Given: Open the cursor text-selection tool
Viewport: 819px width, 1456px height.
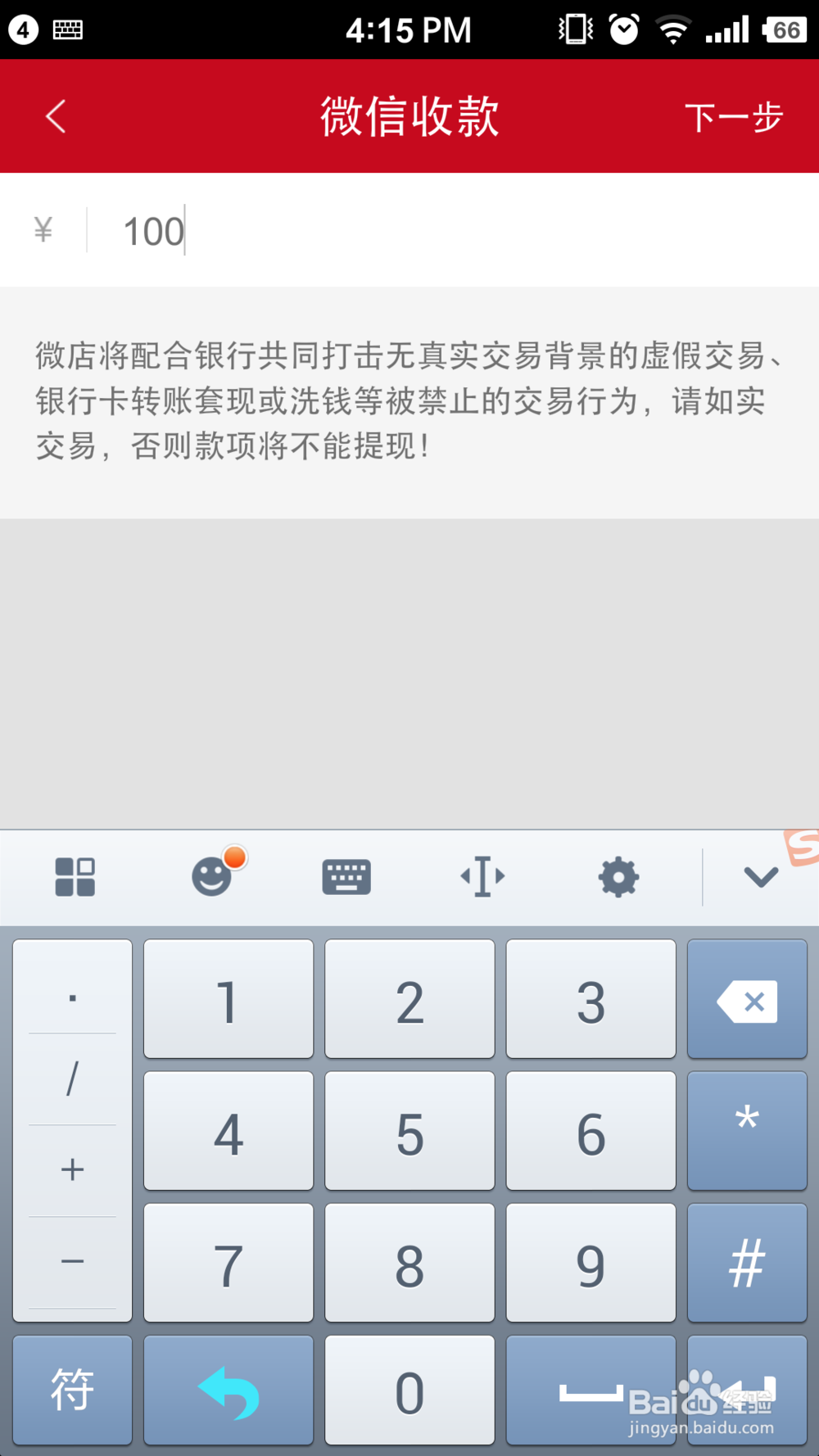Looking at the screenshot, I should [482, 876].
